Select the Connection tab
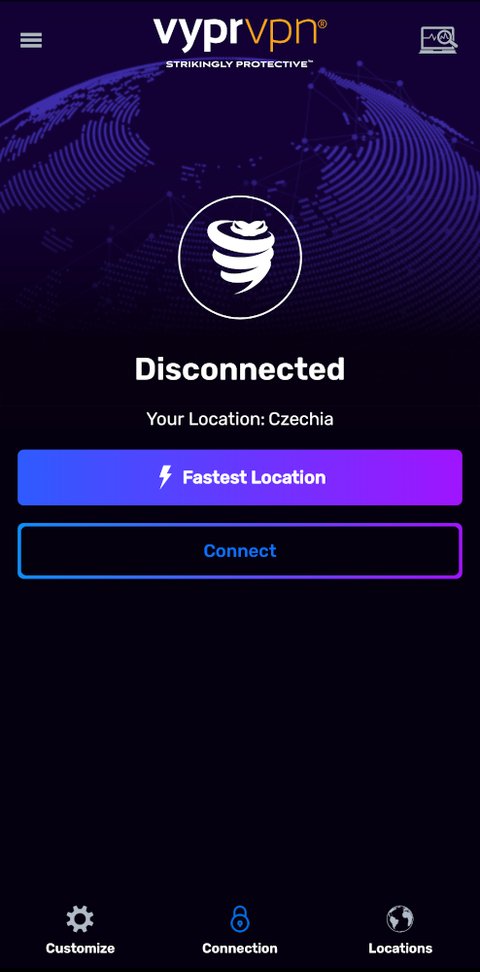Viewport: 480px width, 972px height. tap(240, 930)
